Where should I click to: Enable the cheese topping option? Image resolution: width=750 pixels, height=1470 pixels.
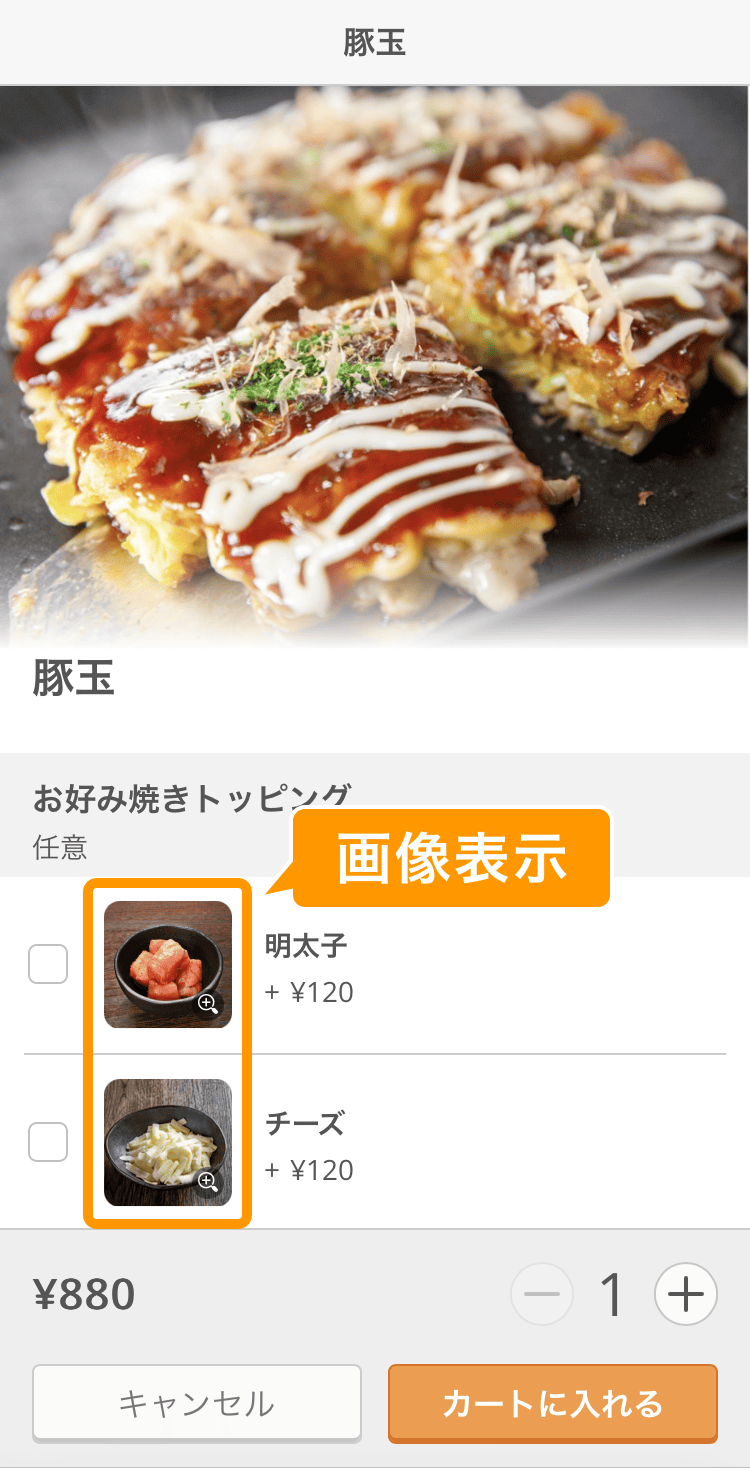tap(48, 1141)
